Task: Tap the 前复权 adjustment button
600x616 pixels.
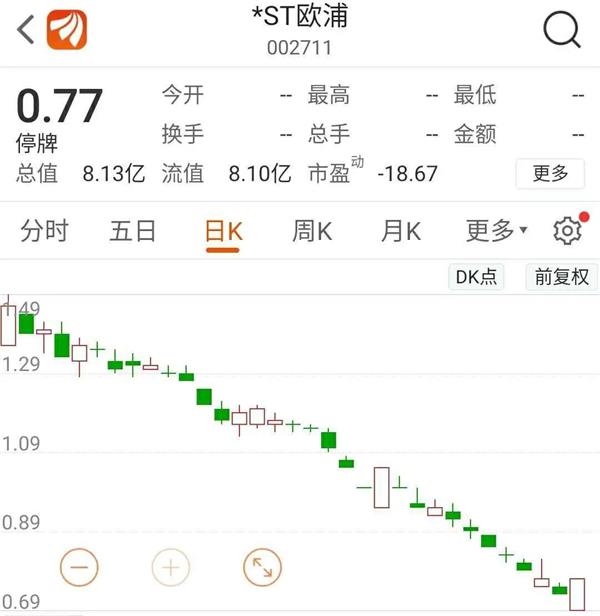Action: (561, 277)
